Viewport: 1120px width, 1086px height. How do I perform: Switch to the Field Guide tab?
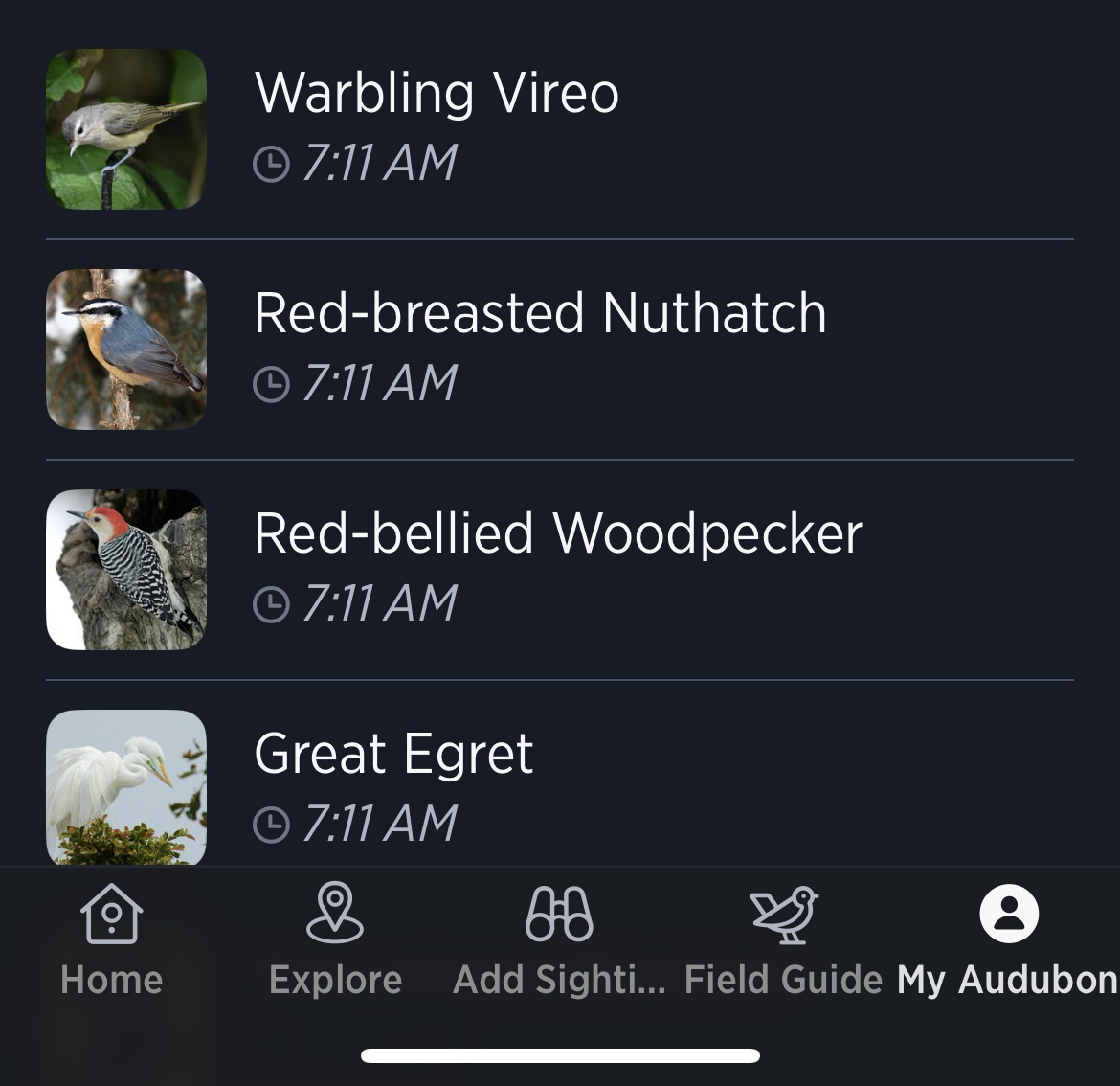[x=783, y=941]
